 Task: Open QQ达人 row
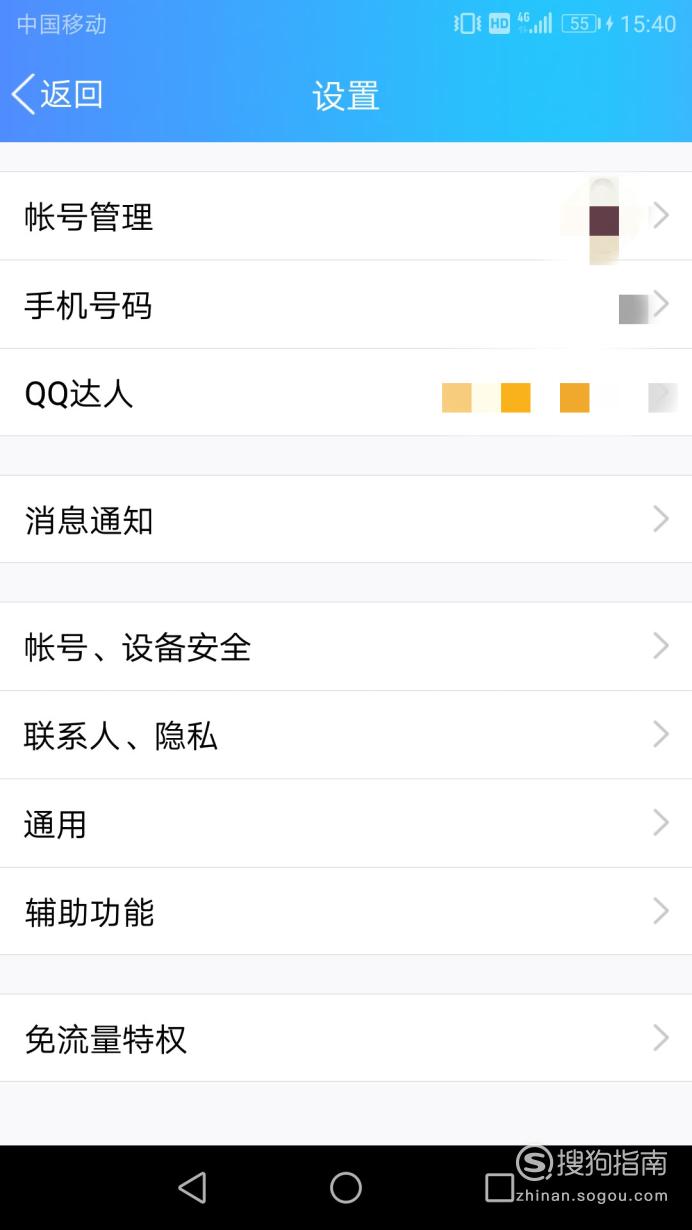tap(346, 393)
